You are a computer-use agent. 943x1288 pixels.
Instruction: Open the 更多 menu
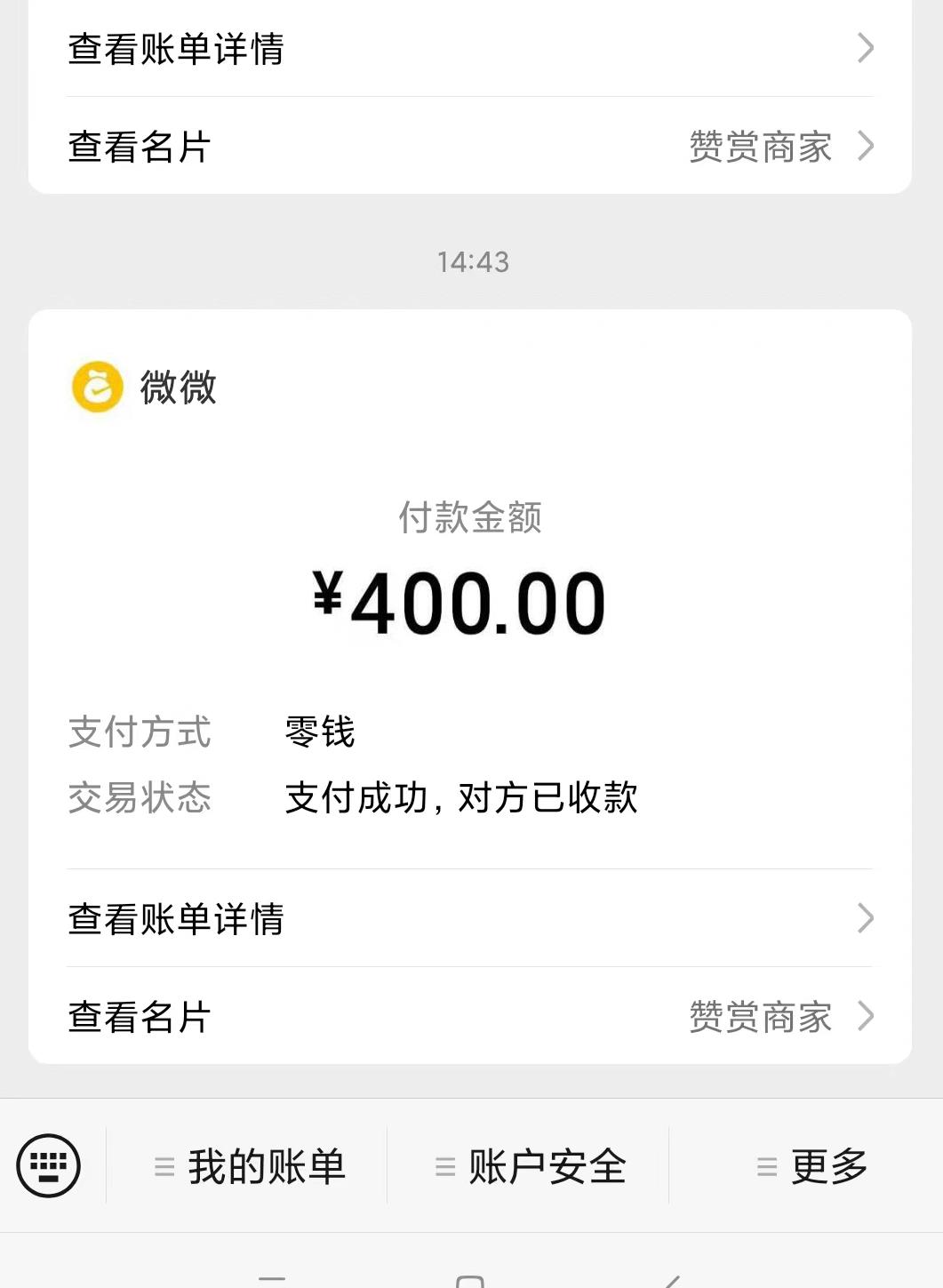pos(812,1166)
